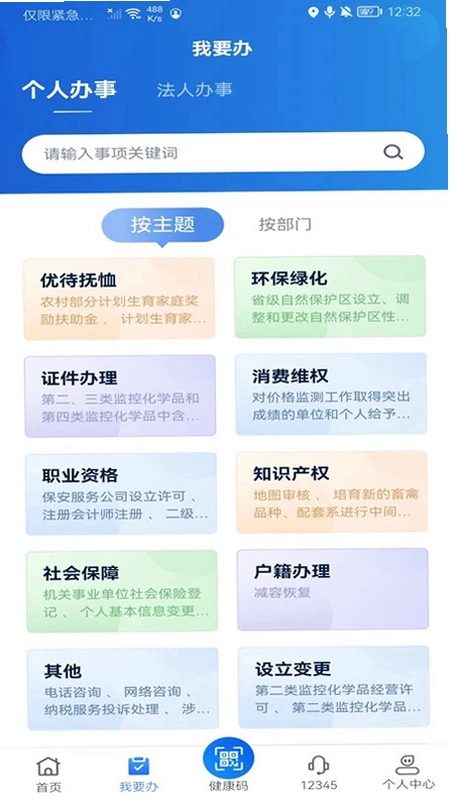
Task: Open the 健康码 QR button
Action: pos(229,764)
